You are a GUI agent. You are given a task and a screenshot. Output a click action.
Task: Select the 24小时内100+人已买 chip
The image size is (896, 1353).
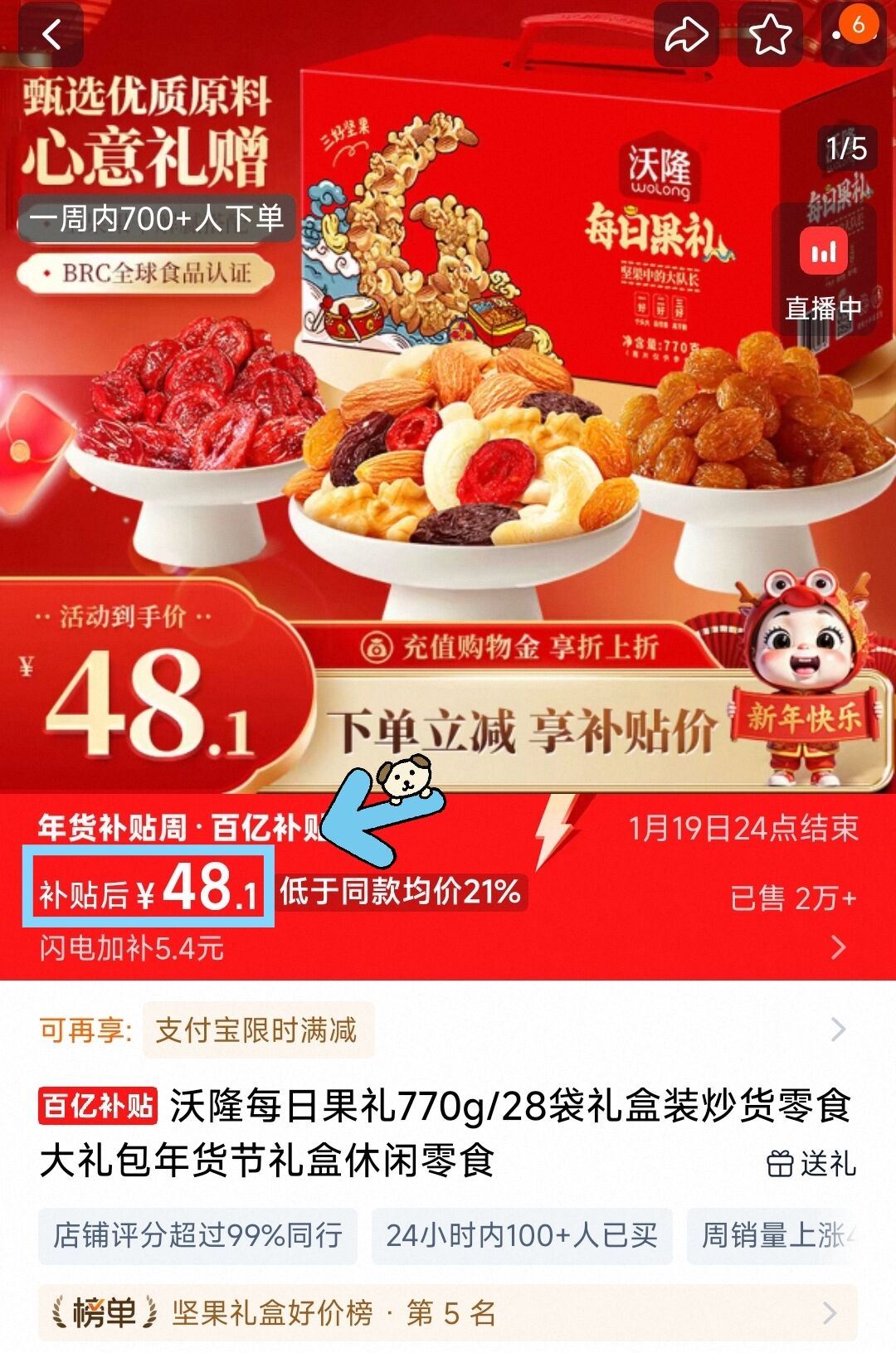point(521,1235)
